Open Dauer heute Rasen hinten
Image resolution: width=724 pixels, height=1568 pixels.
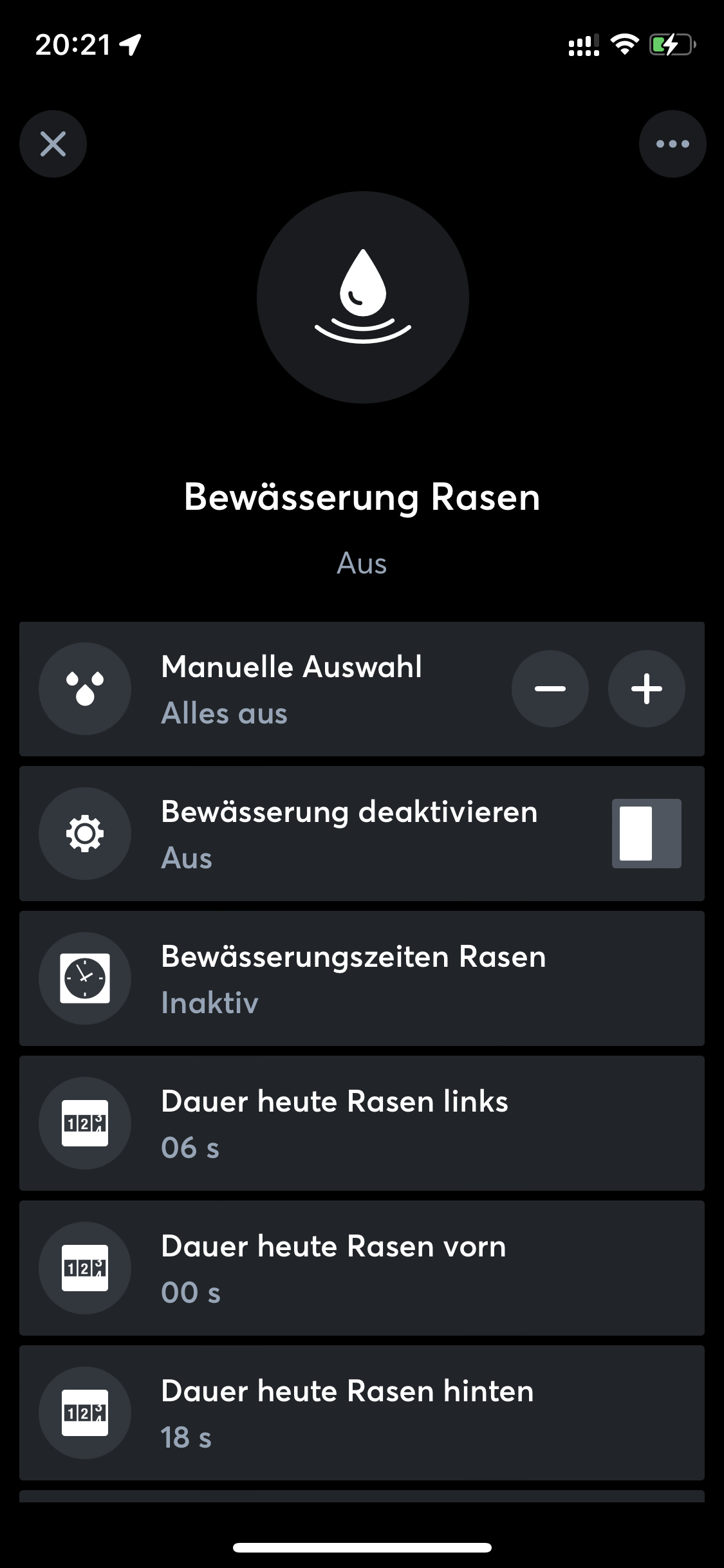tap(362, 1413)
